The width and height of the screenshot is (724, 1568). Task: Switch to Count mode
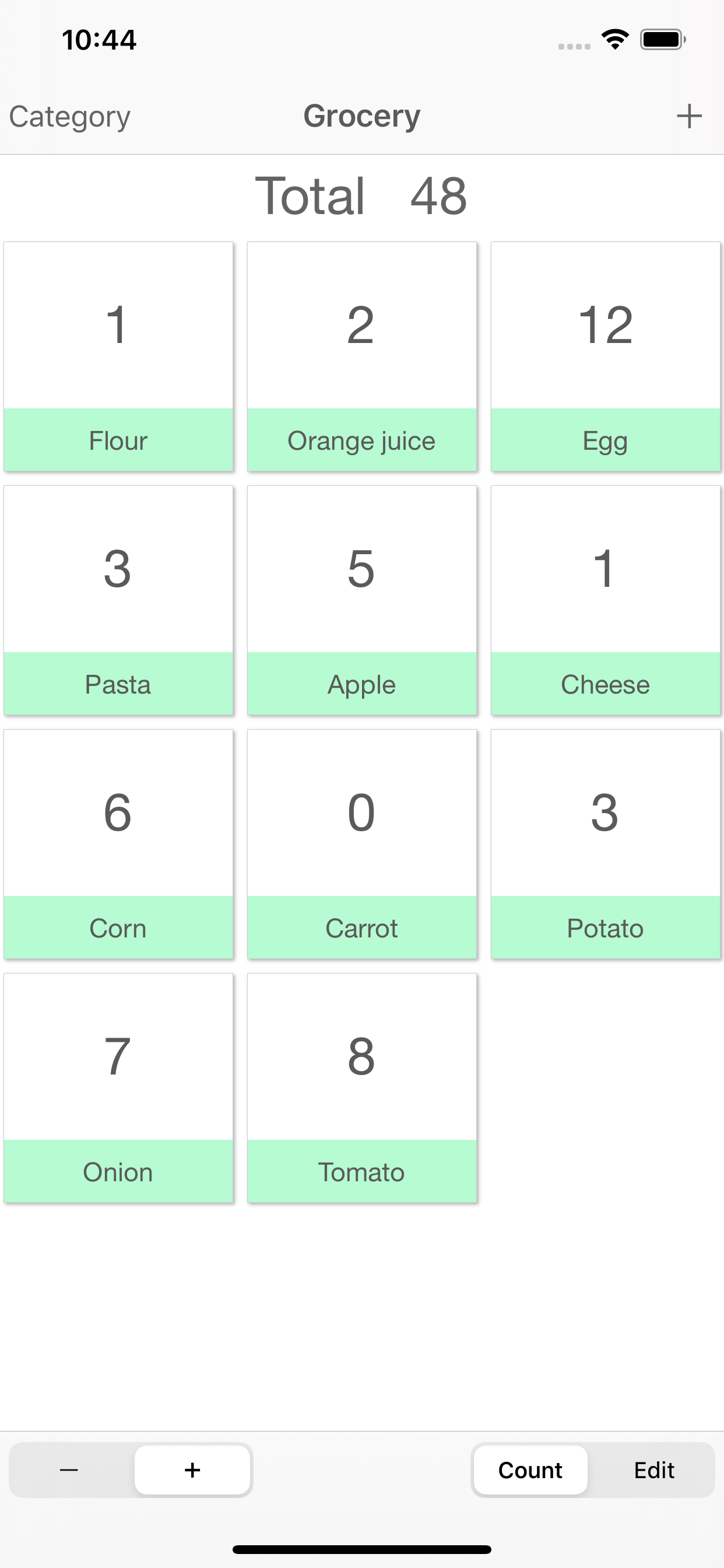coord(529,1470)
